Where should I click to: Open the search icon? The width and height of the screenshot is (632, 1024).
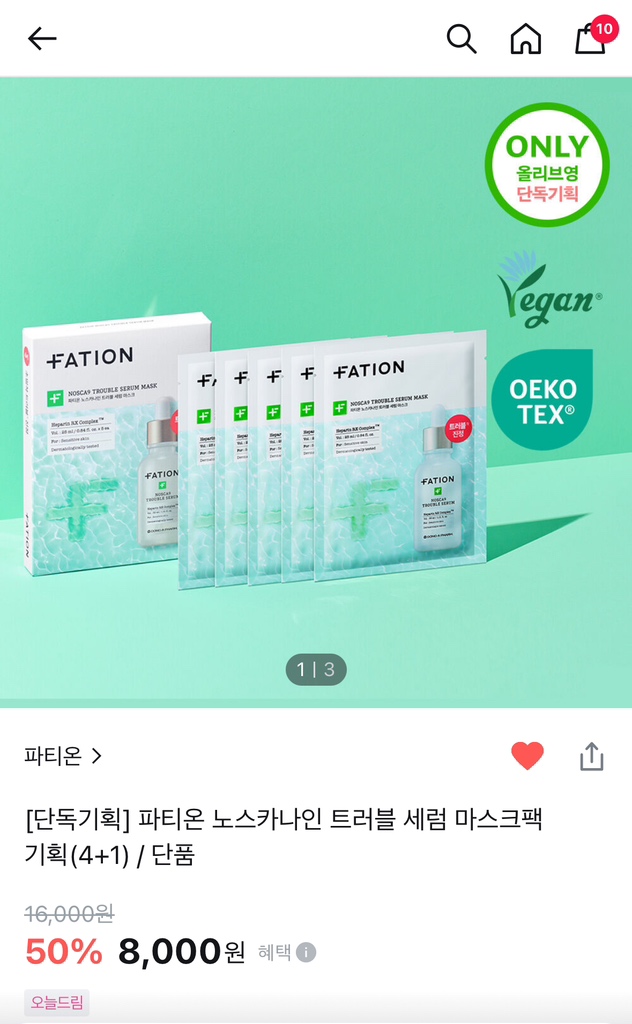[461, 39]
